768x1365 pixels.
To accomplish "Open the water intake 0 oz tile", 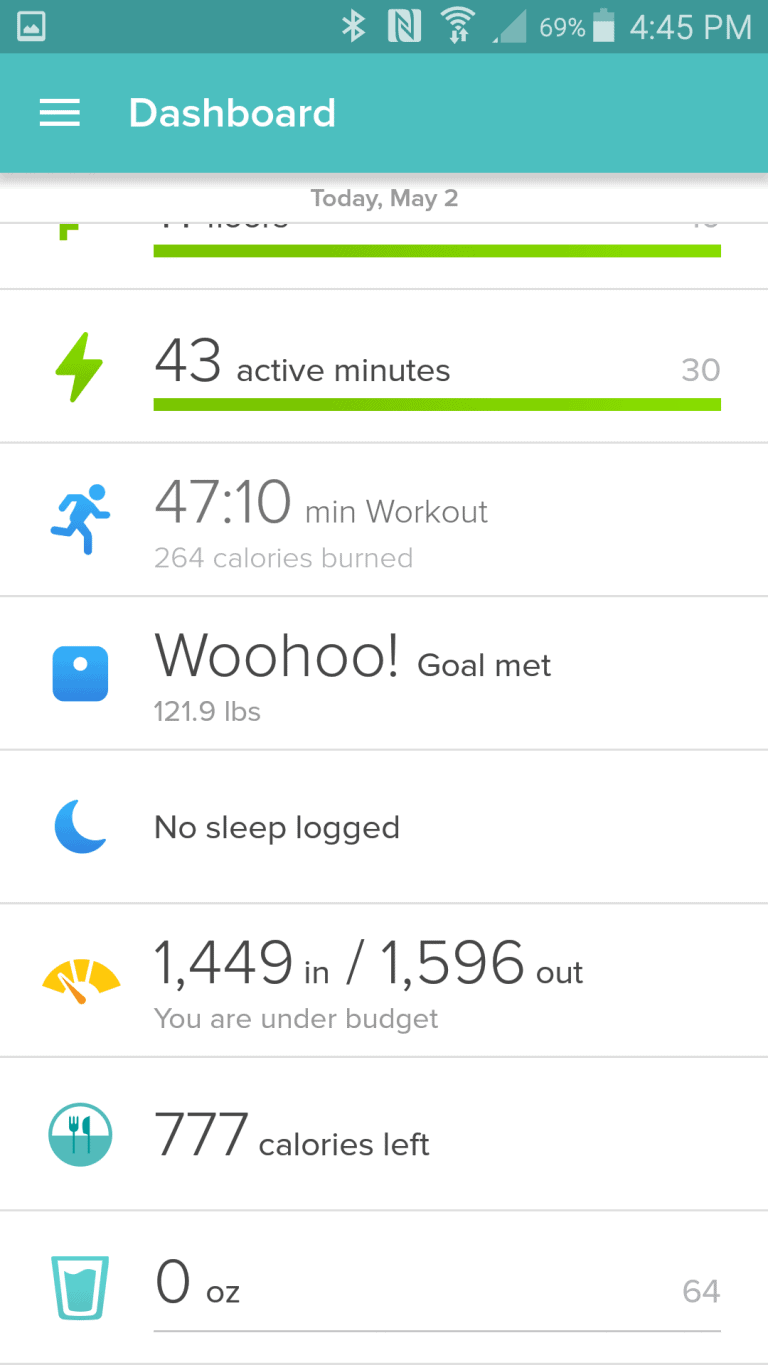I will point(384,1288).
